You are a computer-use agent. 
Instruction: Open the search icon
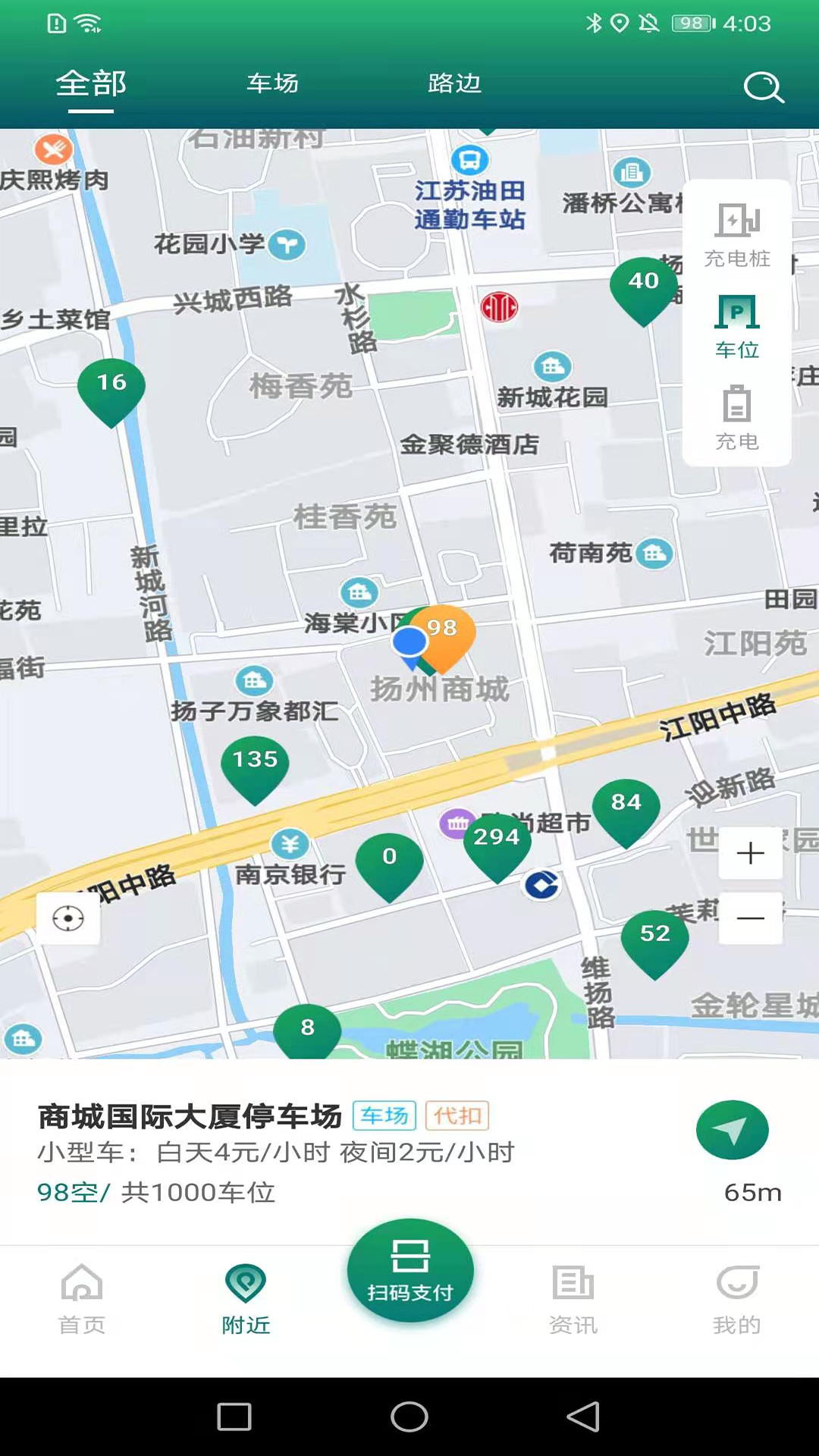coord(763,86)
